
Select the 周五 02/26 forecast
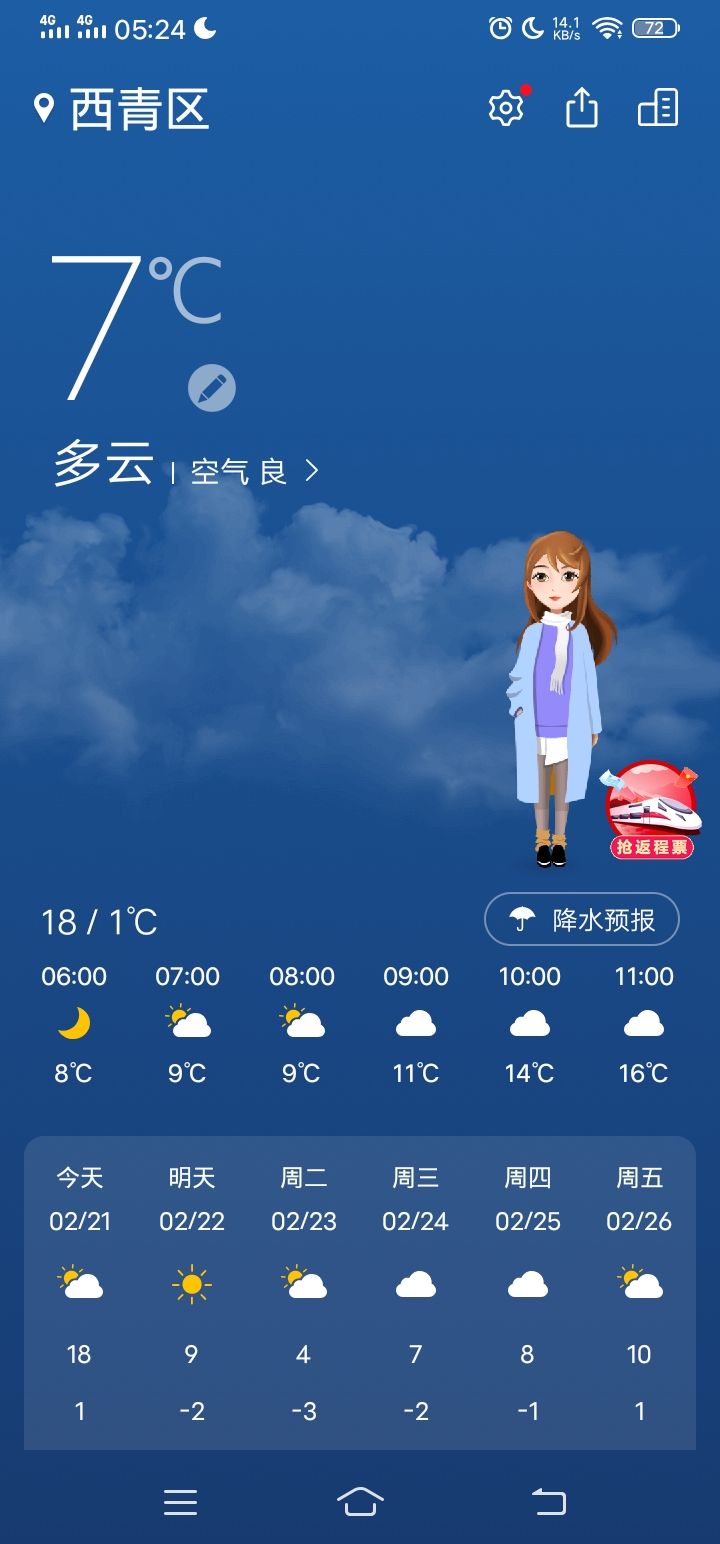click(639, 1290)
